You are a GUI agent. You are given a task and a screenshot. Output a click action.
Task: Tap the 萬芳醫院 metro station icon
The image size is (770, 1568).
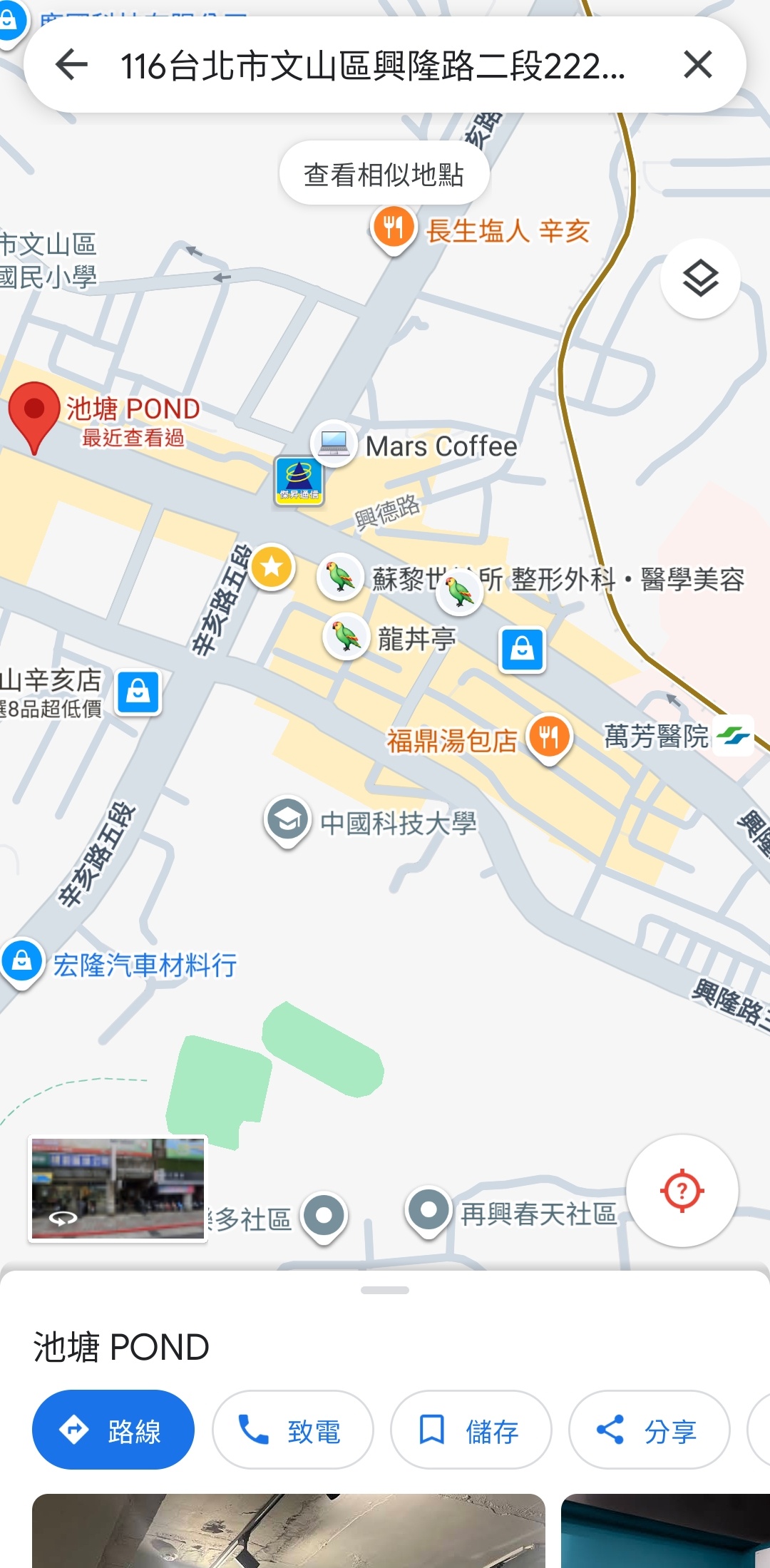click(733, 735)
